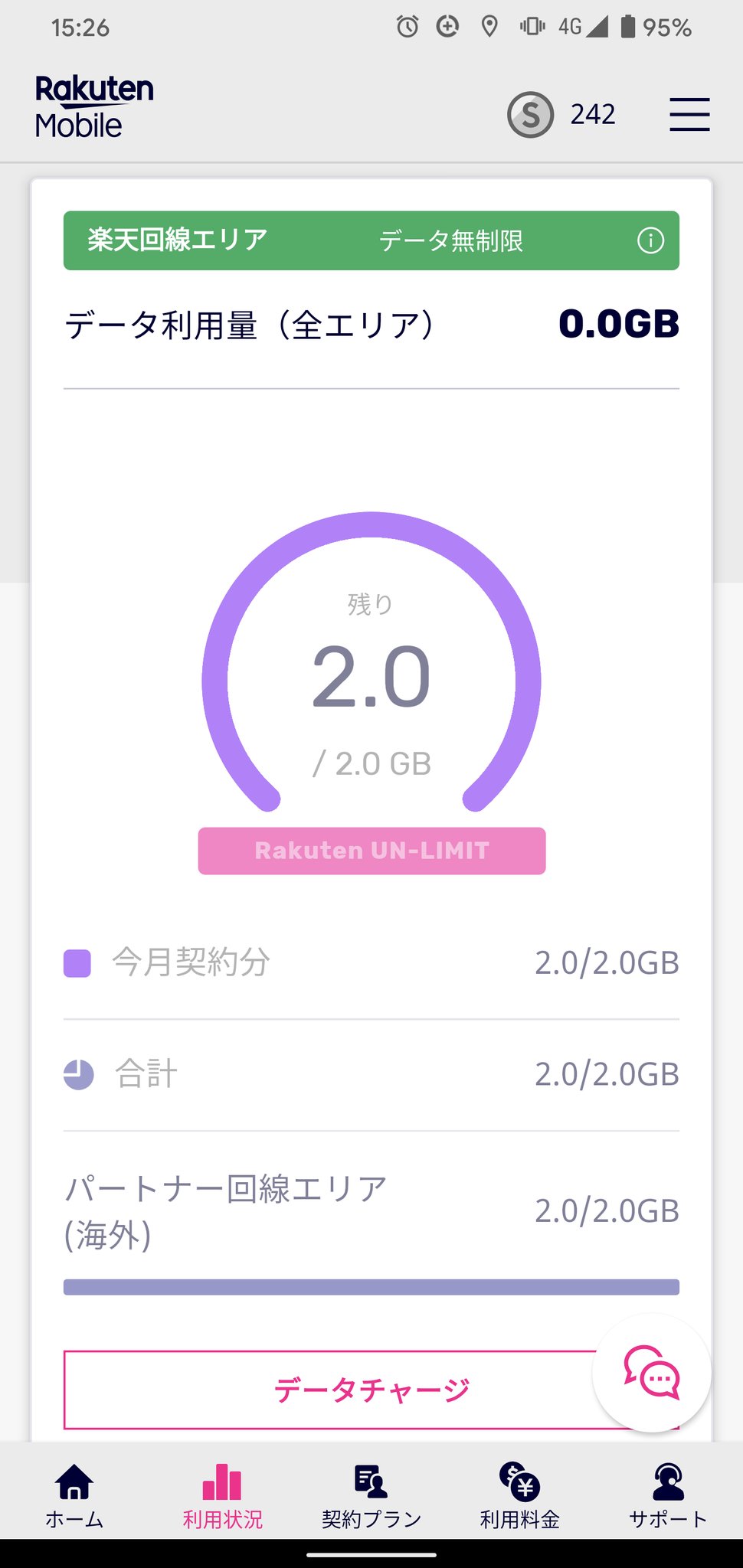The image size is (743, 1568).
Task: Switch to the 契約プラン tab
Action: 371,1495
